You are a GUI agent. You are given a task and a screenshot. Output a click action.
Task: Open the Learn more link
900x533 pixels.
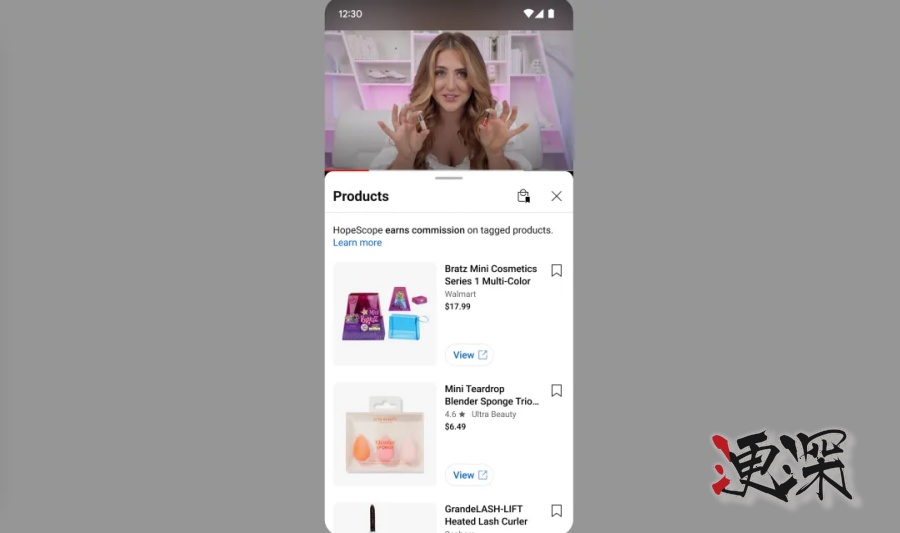[x=357, y=243]
